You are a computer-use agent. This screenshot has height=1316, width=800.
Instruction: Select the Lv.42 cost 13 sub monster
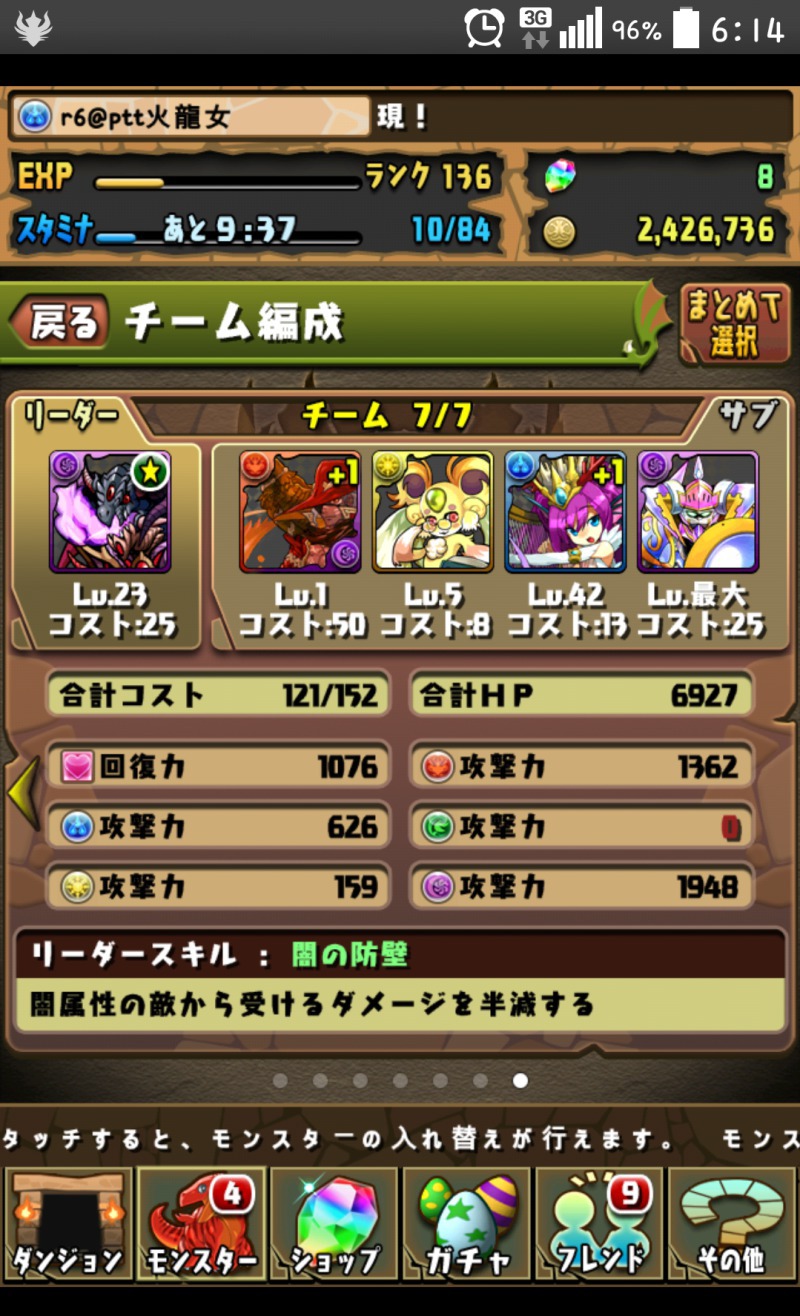(x=566, y=512)
